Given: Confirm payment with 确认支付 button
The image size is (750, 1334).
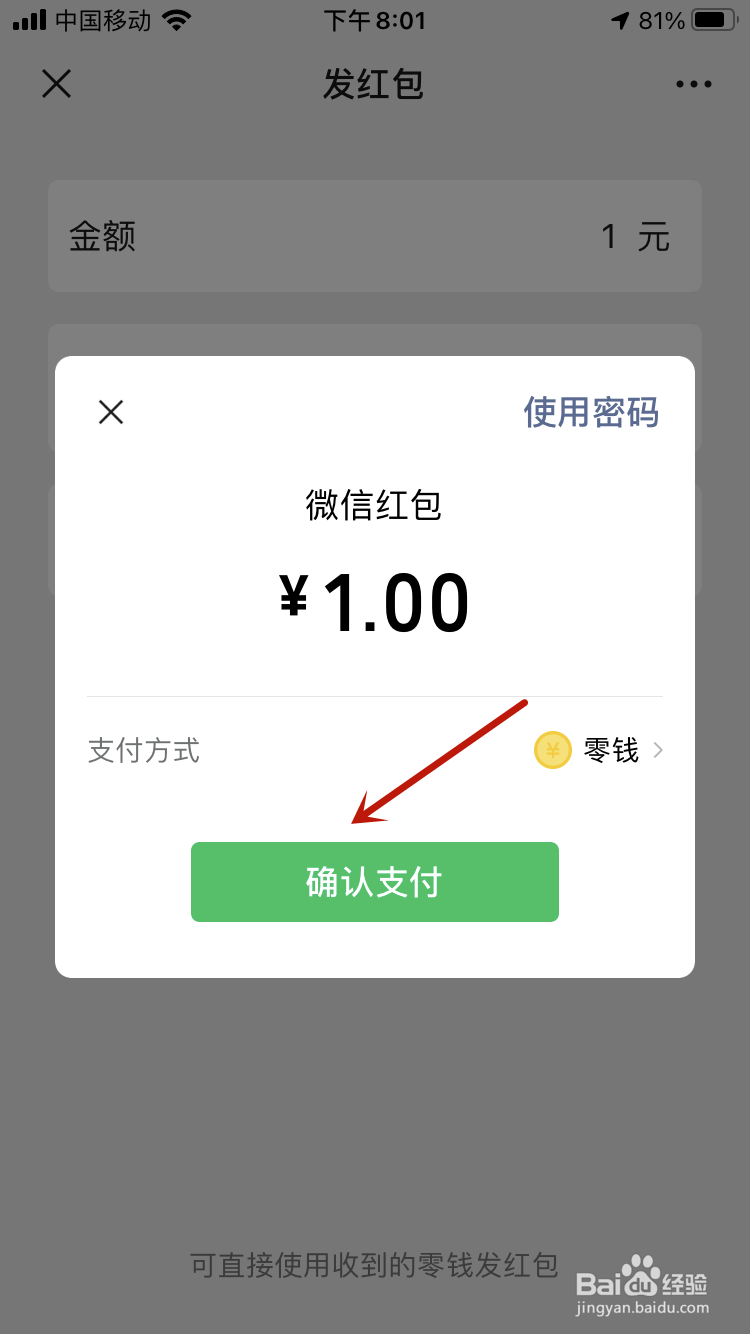Looking at the screenshot, I should coord(375,881).
